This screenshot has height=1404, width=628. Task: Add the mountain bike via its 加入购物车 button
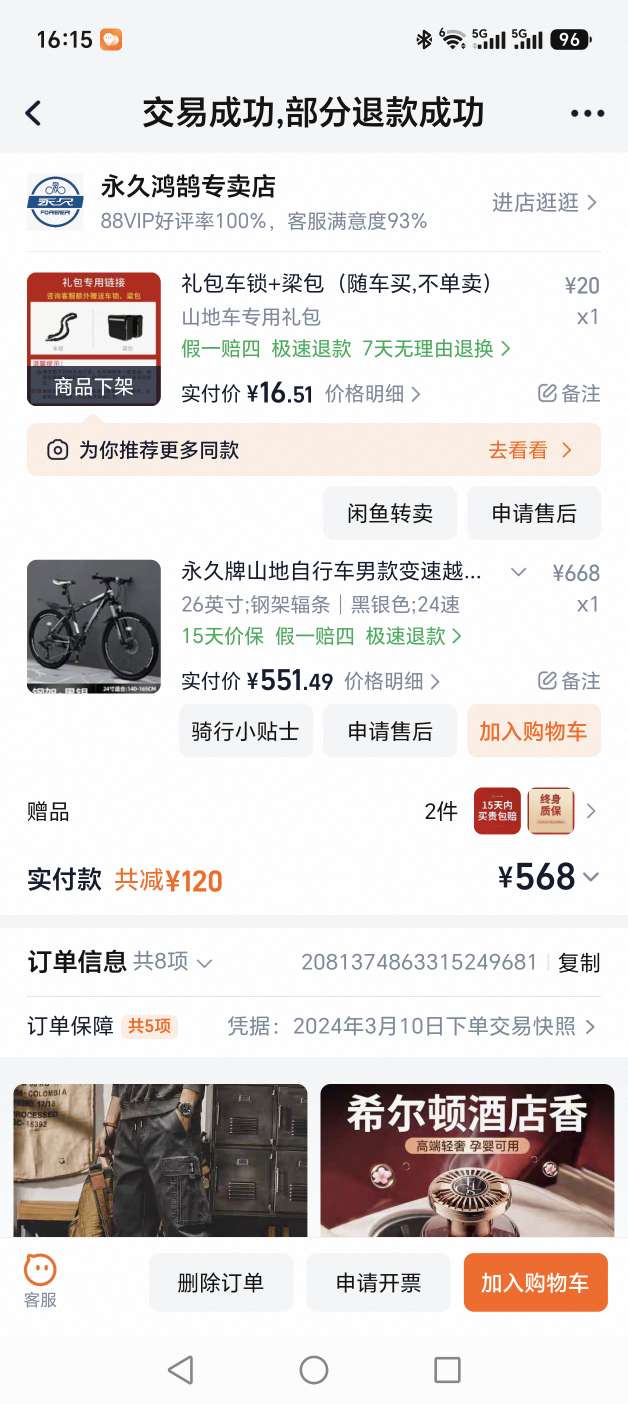click(534, 731)
